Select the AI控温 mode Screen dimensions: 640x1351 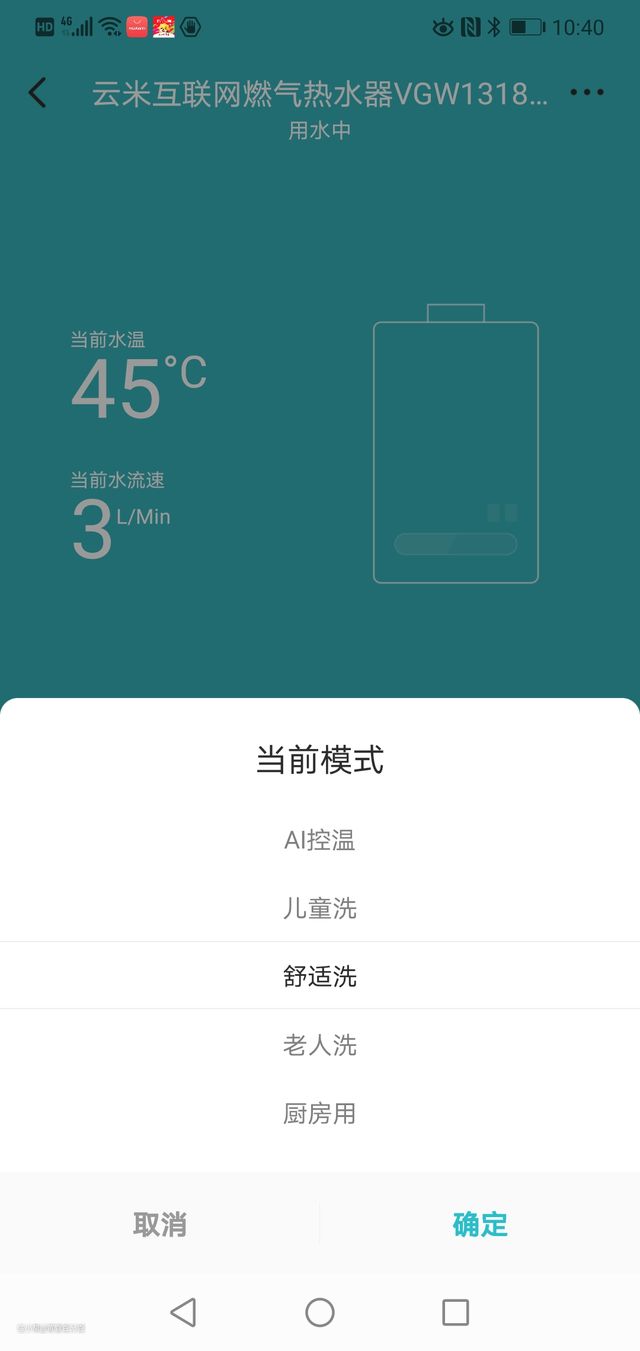tap(320, 840)
